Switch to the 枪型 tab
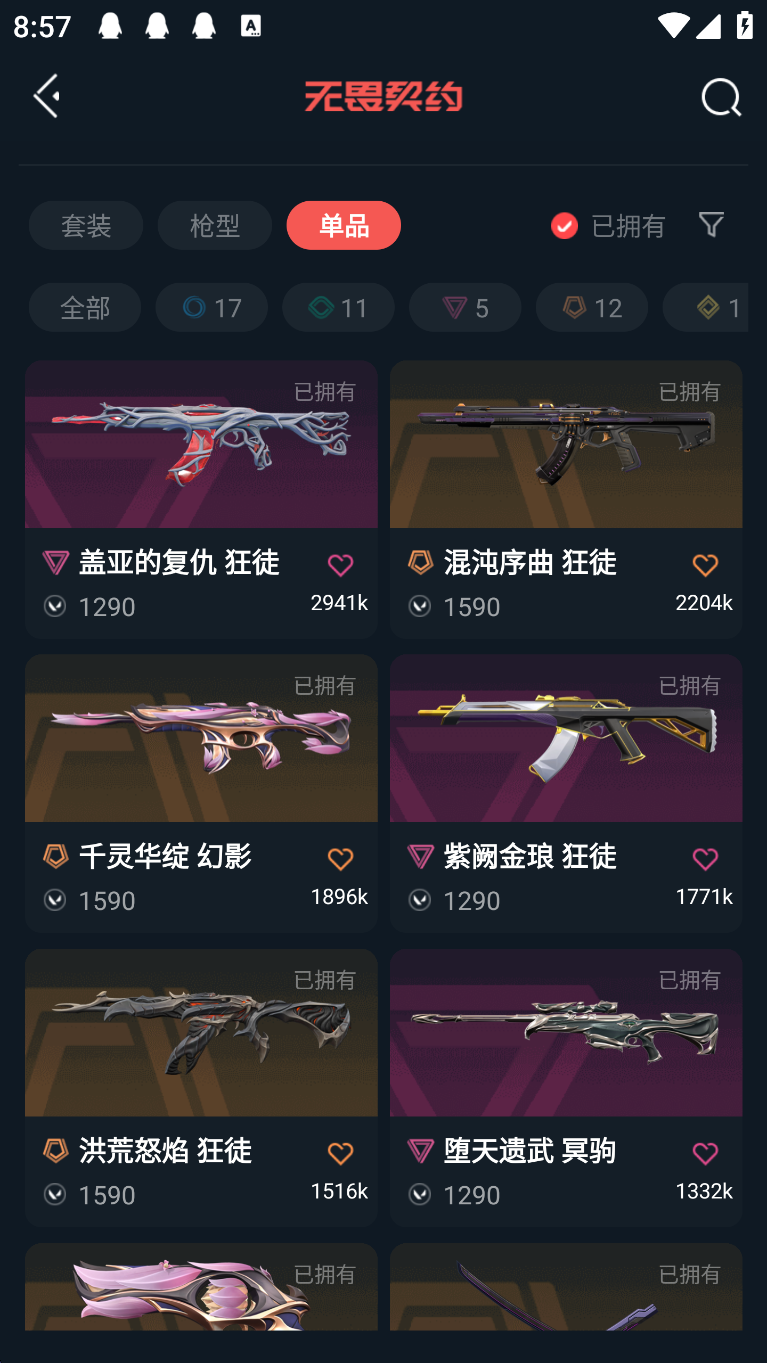The image size is (767, 1363). (214, 226)
